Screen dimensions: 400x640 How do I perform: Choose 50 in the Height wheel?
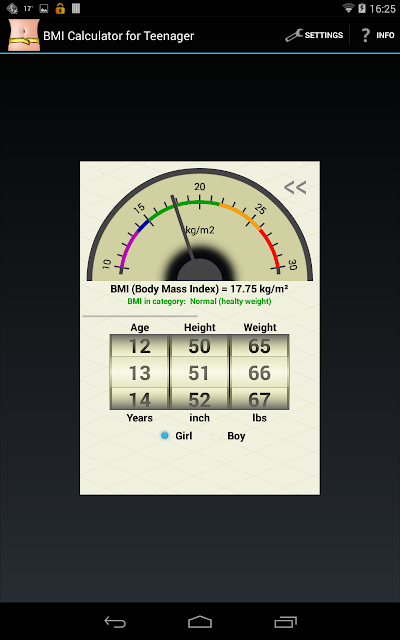tap(199, 346)
